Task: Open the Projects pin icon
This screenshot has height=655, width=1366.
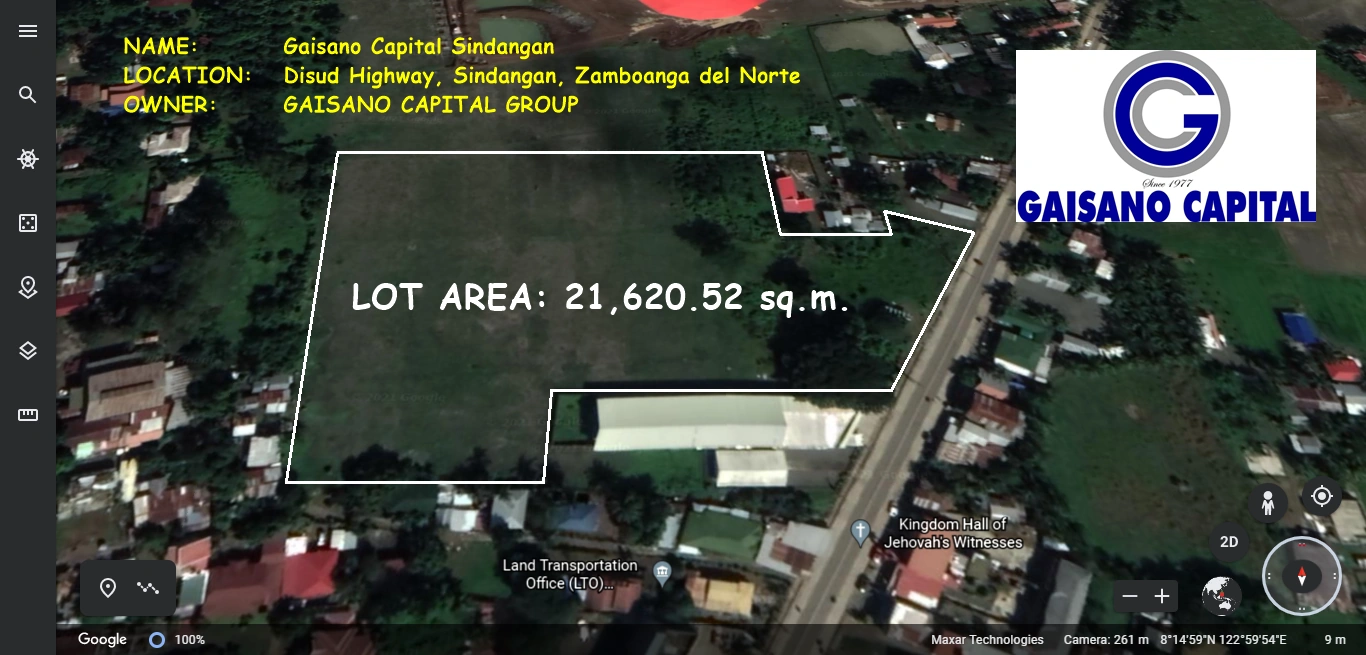Action: [28, 287]
